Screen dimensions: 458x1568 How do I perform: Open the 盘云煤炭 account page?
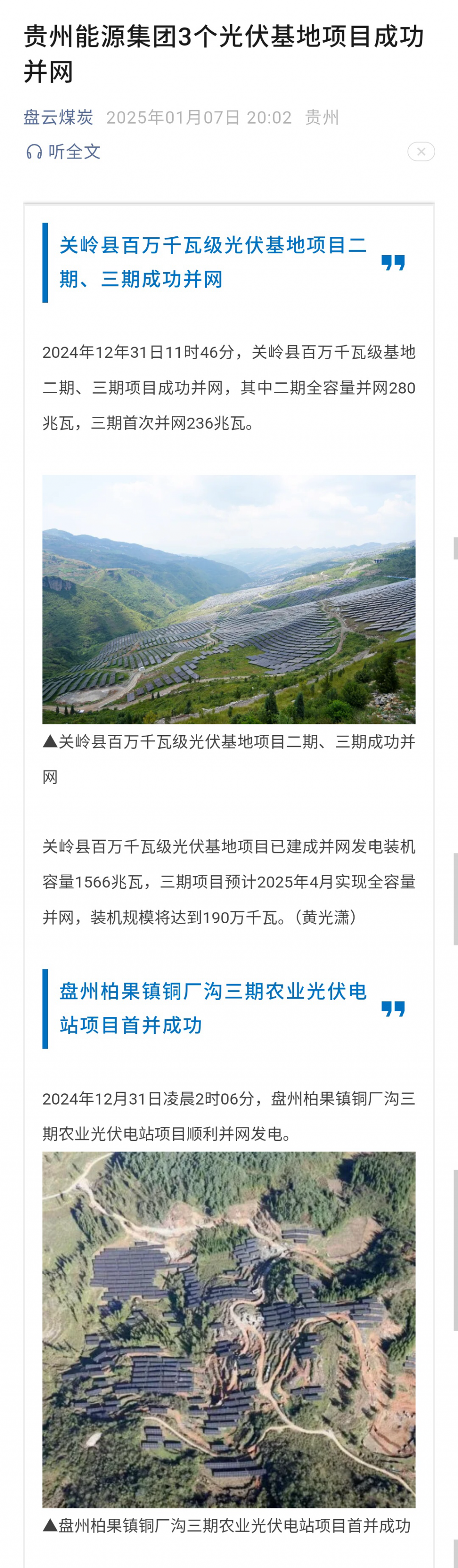(59, 117)
